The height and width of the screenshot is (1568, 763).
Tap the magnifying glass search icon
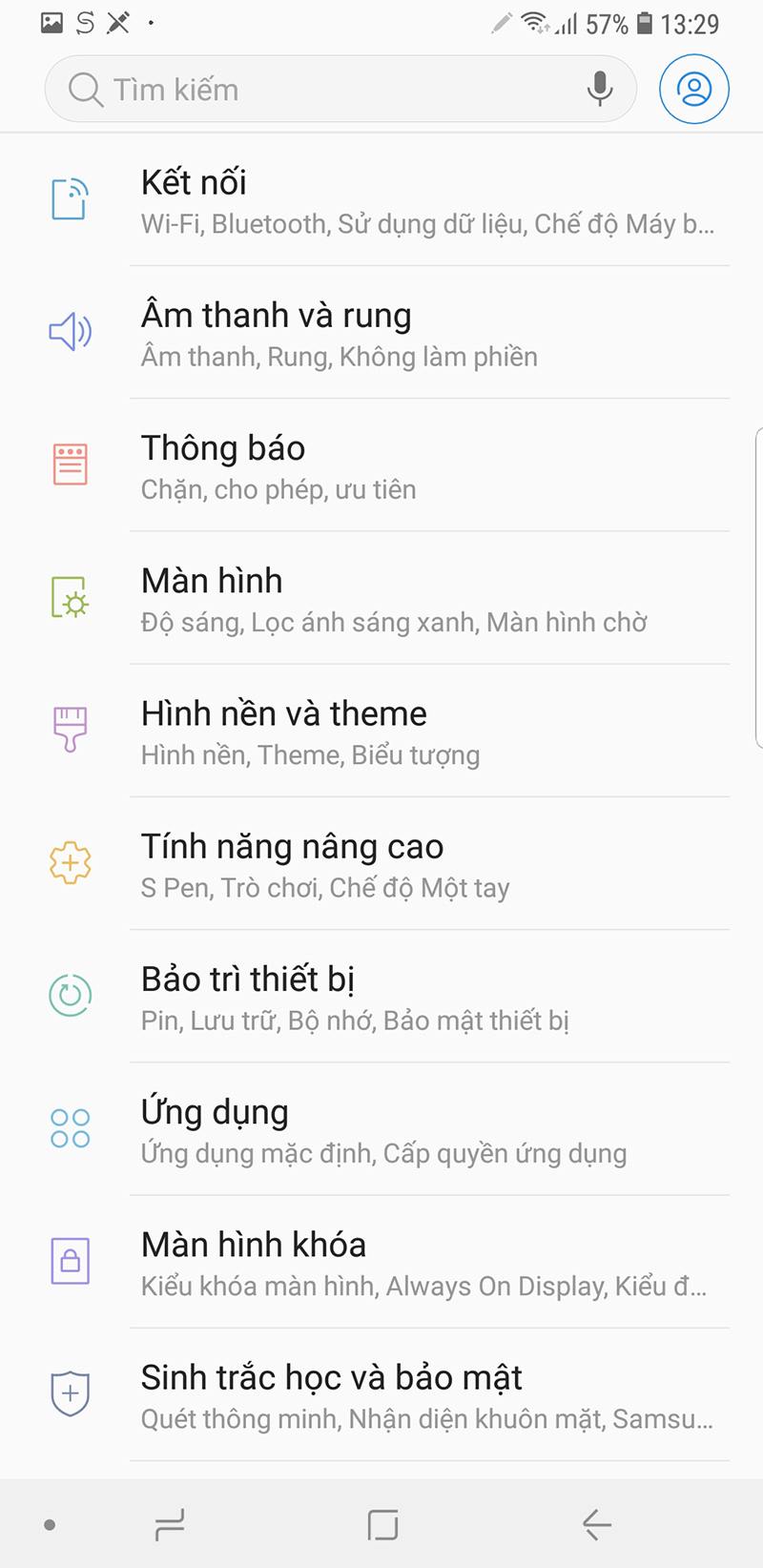pyautogui.click(x=86, y=89)
